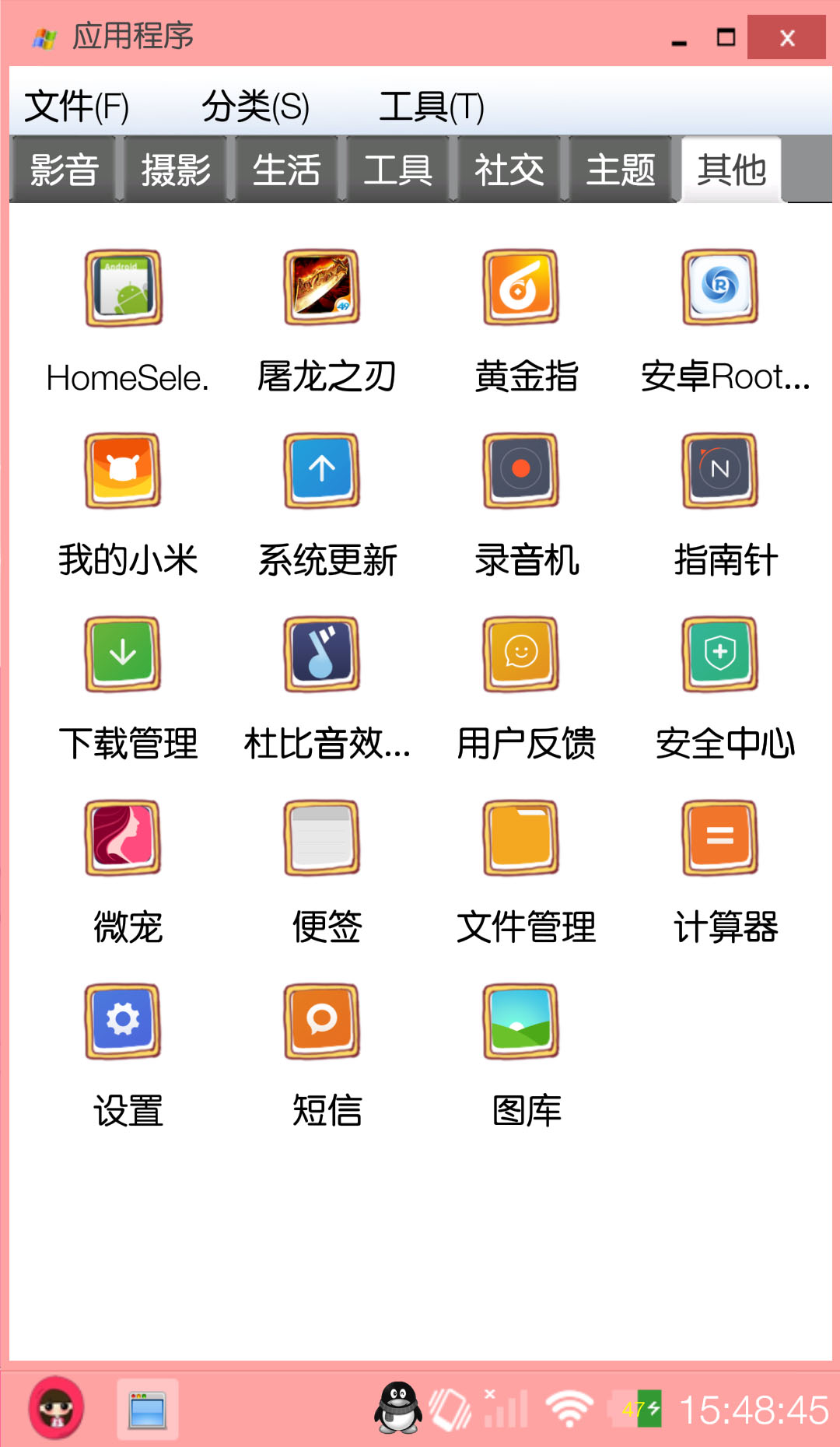Select the 生活 tab
This screenshot has width=840, height=1447.
[286, 170]
